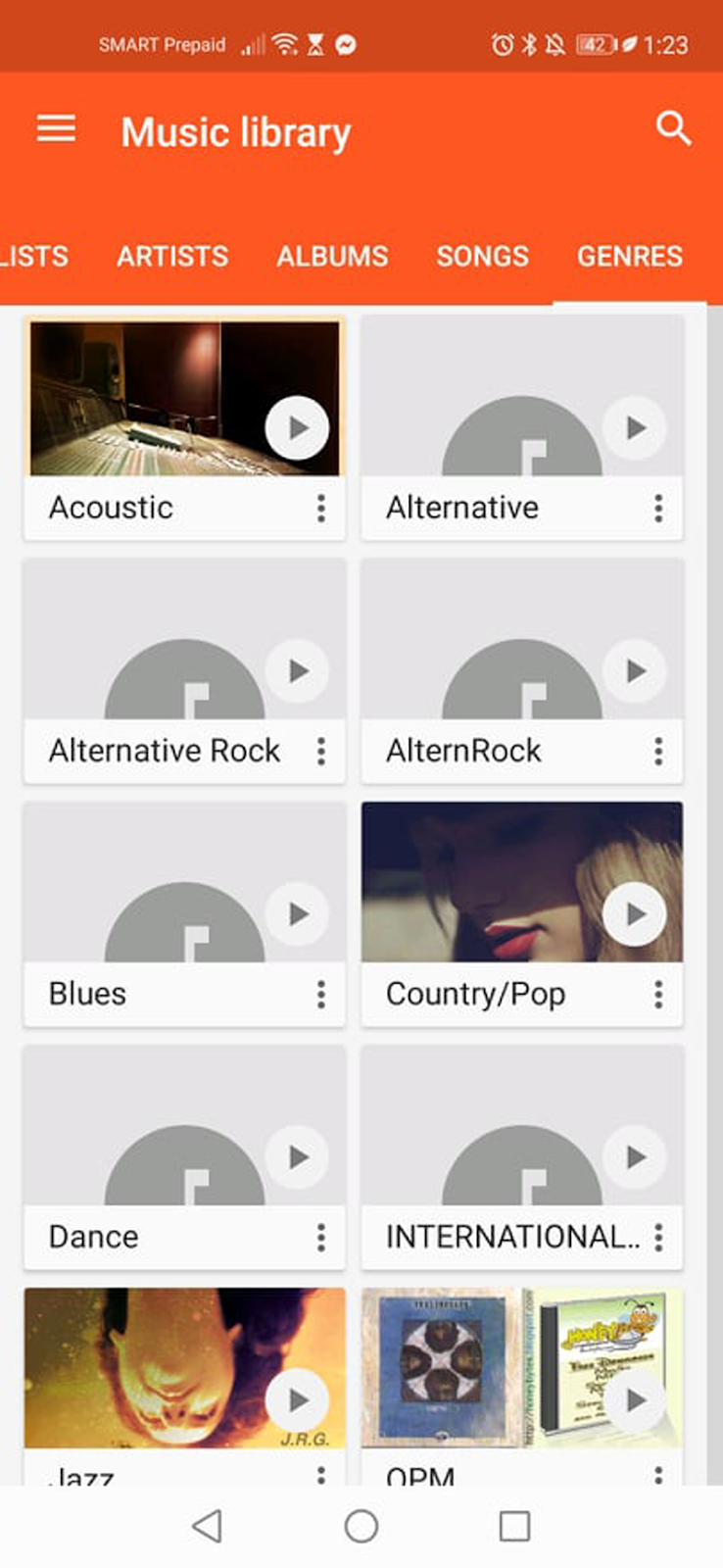Image resolution: width=723 pixels, height=1568 pixels.
Task: Open options for Acoustic genre
Action: click(x=321, y=508)
